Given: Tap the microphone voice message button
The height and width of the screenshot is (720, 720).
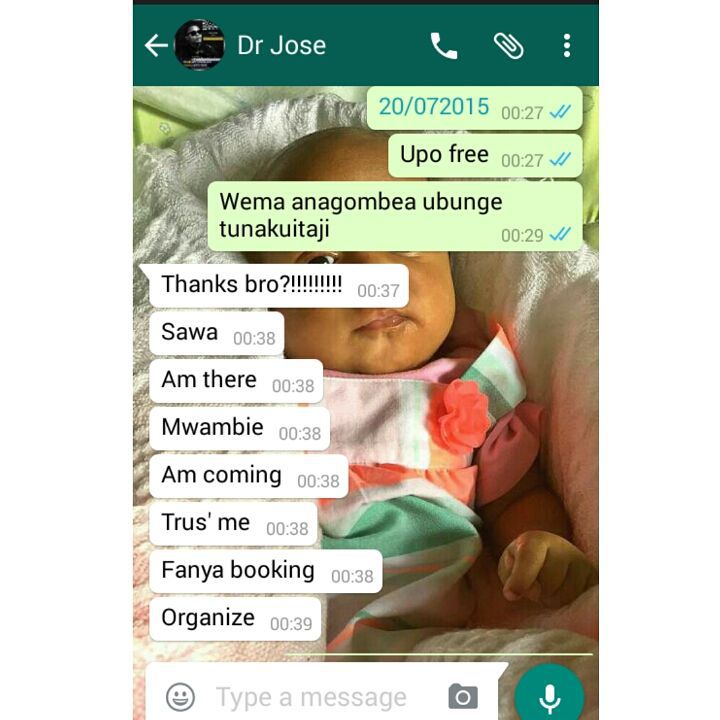Looking at the screenshot, I should click(x=549, y=696).
